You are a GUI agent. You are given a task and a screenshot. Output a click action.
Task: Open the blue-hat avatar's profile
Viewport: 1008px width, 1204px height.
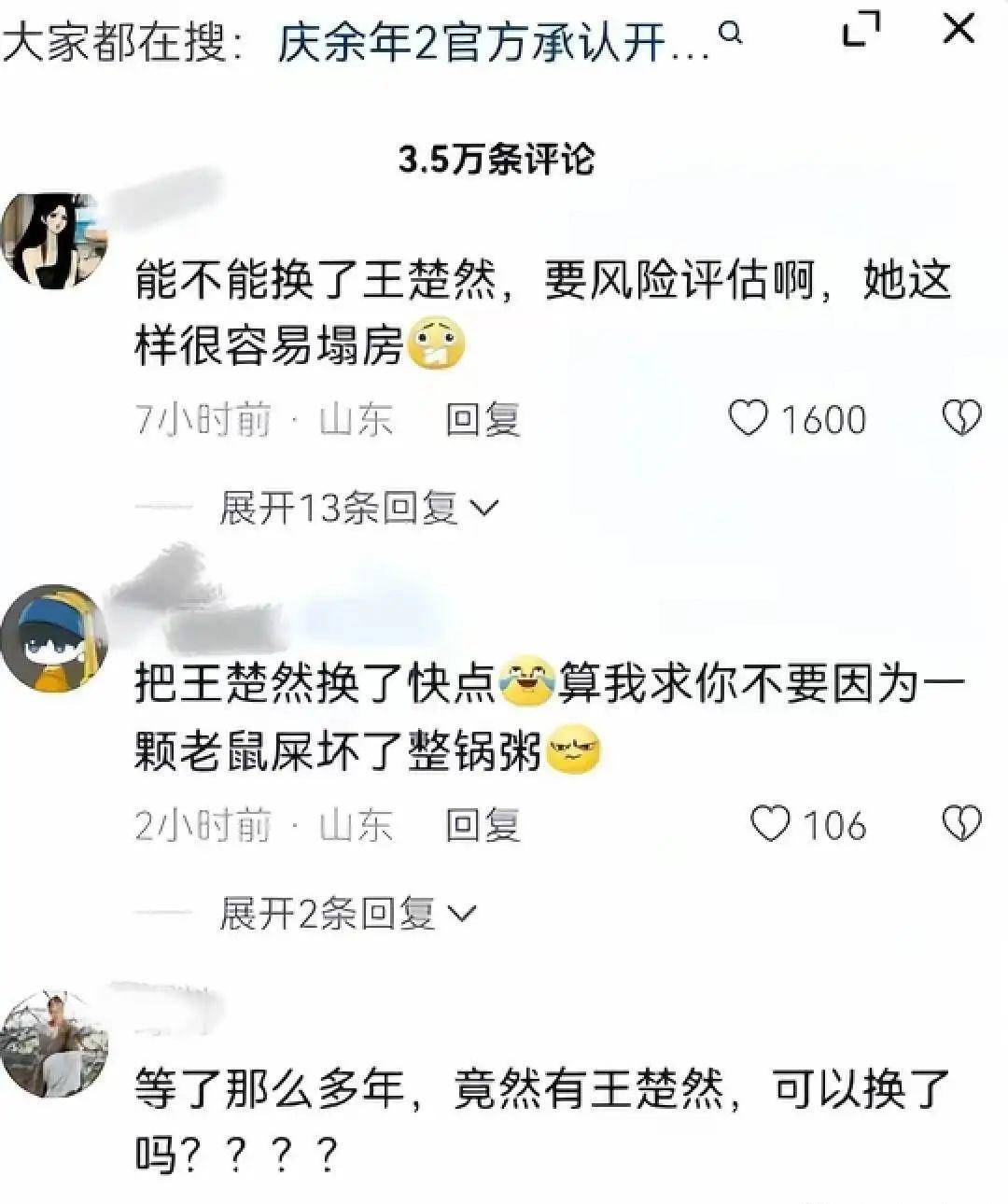(x=54, y=639)
